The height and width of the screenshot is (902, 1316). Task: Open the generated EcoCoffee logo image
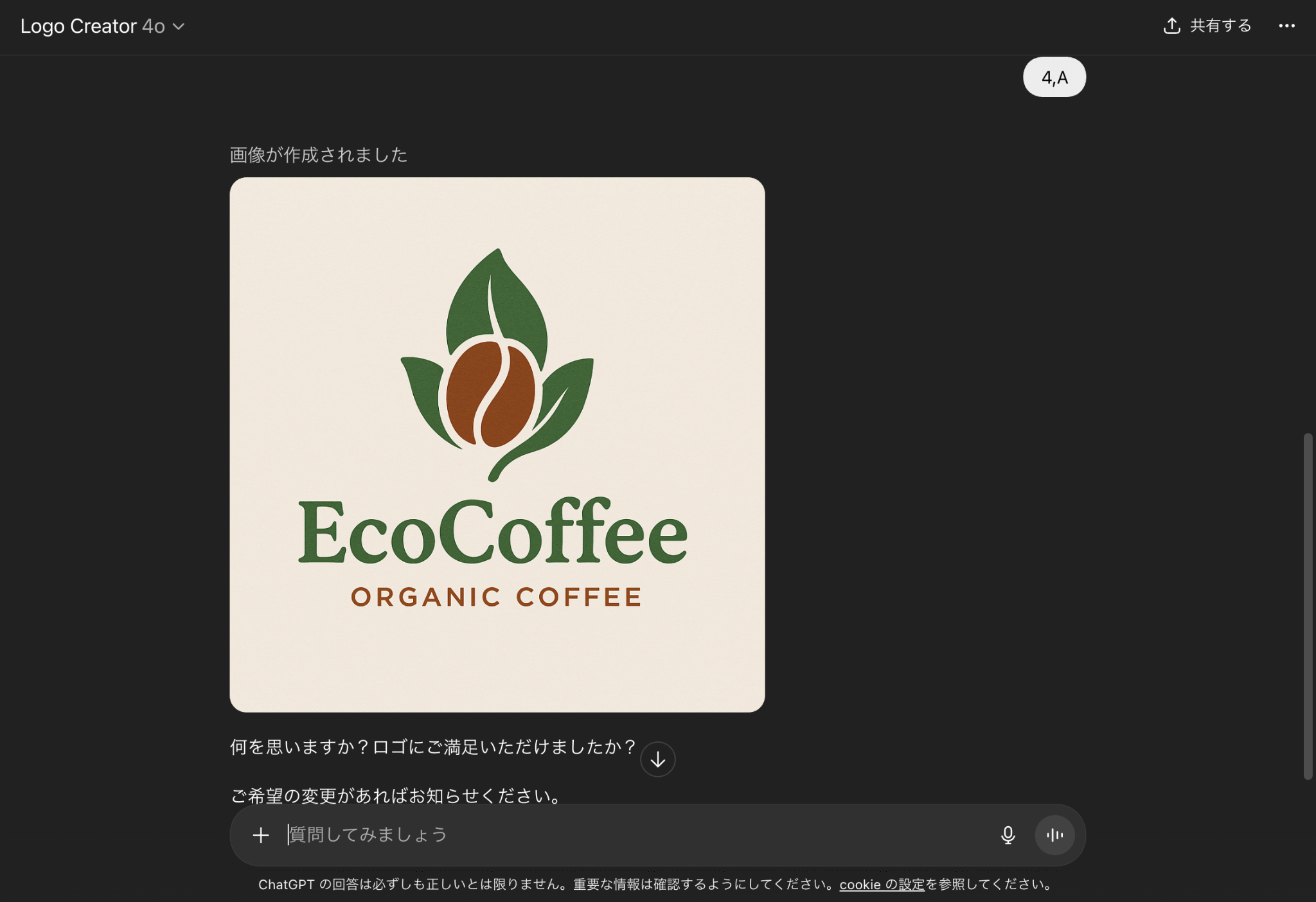497,444
